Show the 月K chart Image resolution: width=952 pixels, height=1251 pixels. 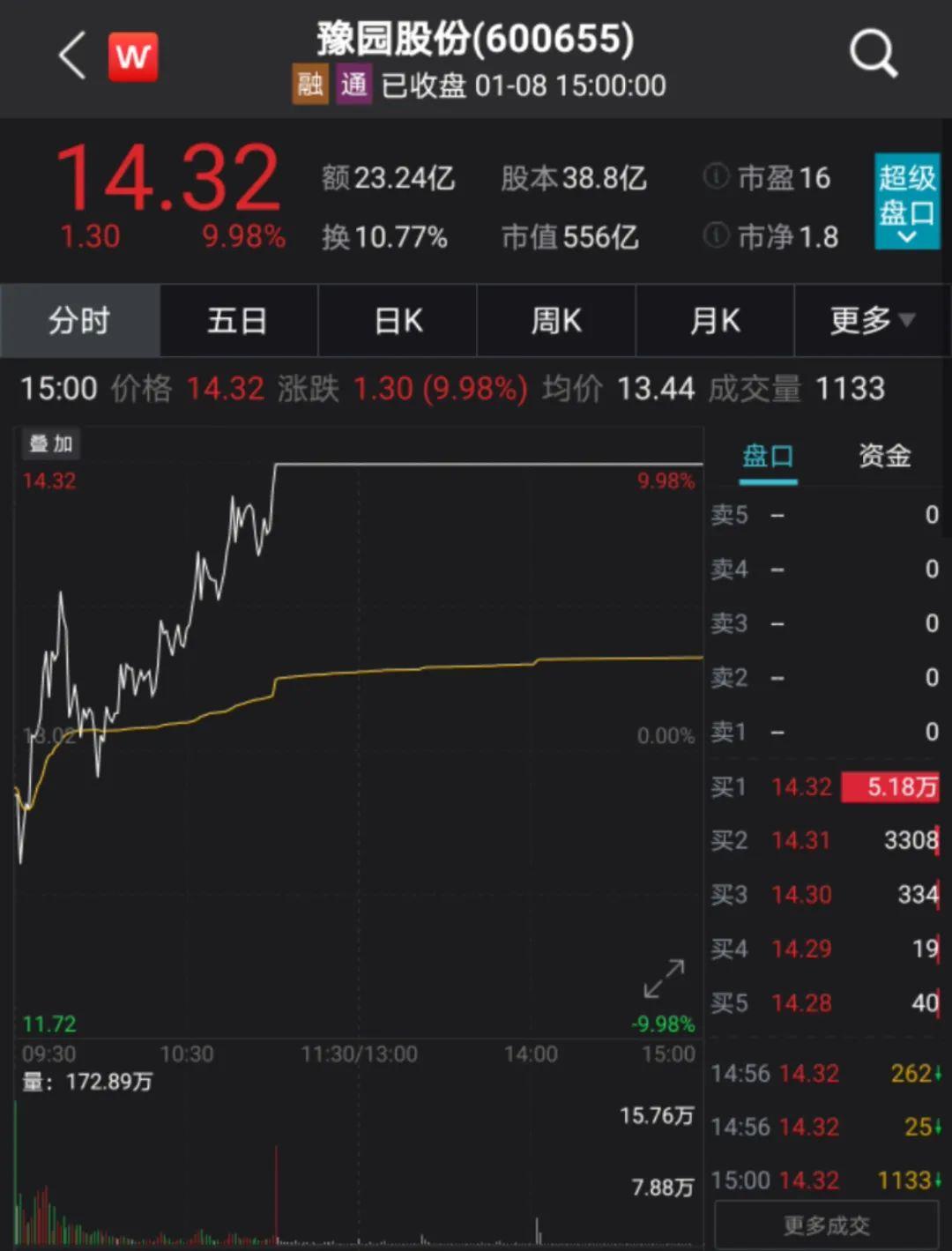pyautogui.click(x=715, y=321)
